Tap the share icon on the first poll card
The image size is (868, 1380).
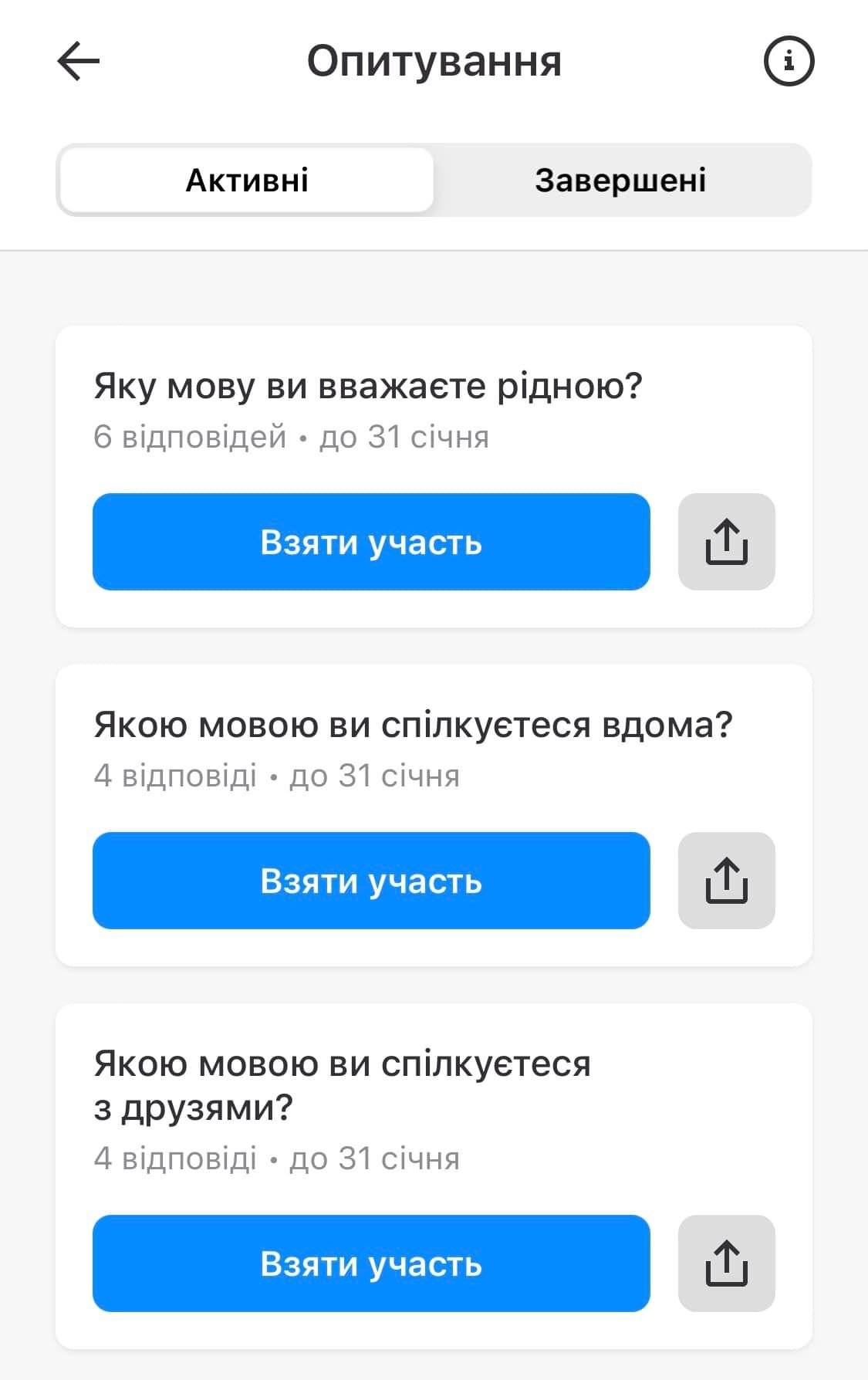726,542
